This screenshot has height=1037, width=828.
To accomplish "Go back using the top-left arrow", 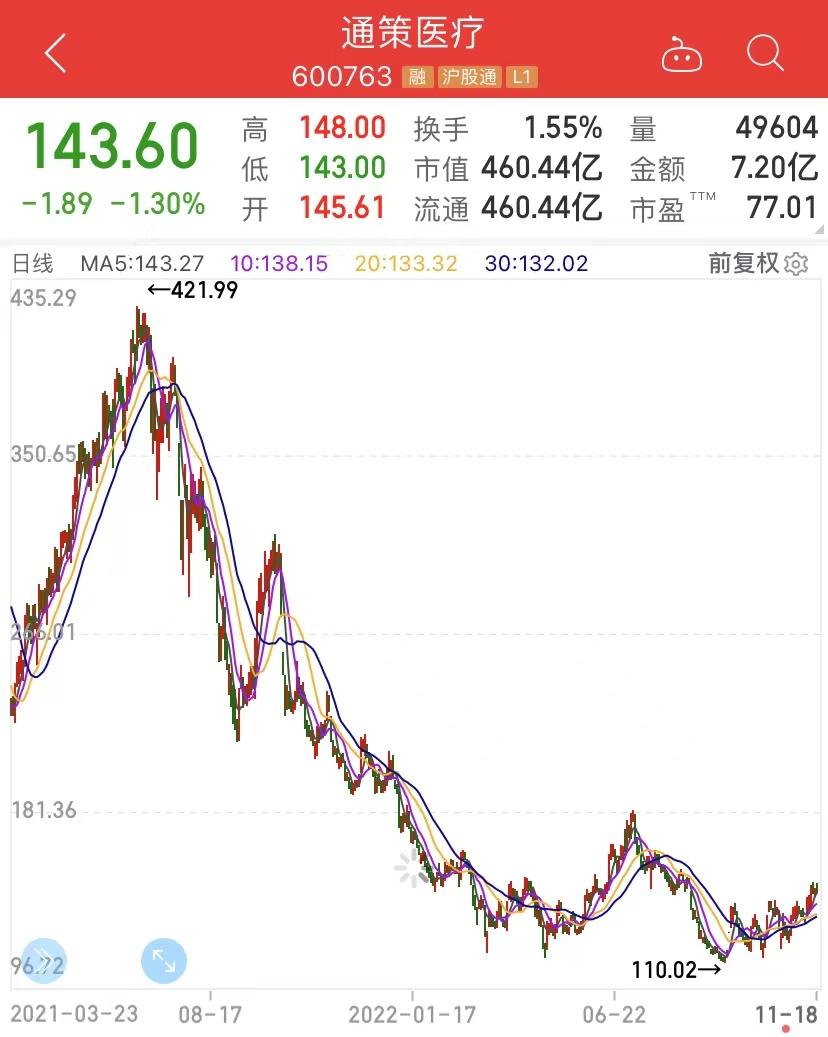I will (55, 53).
